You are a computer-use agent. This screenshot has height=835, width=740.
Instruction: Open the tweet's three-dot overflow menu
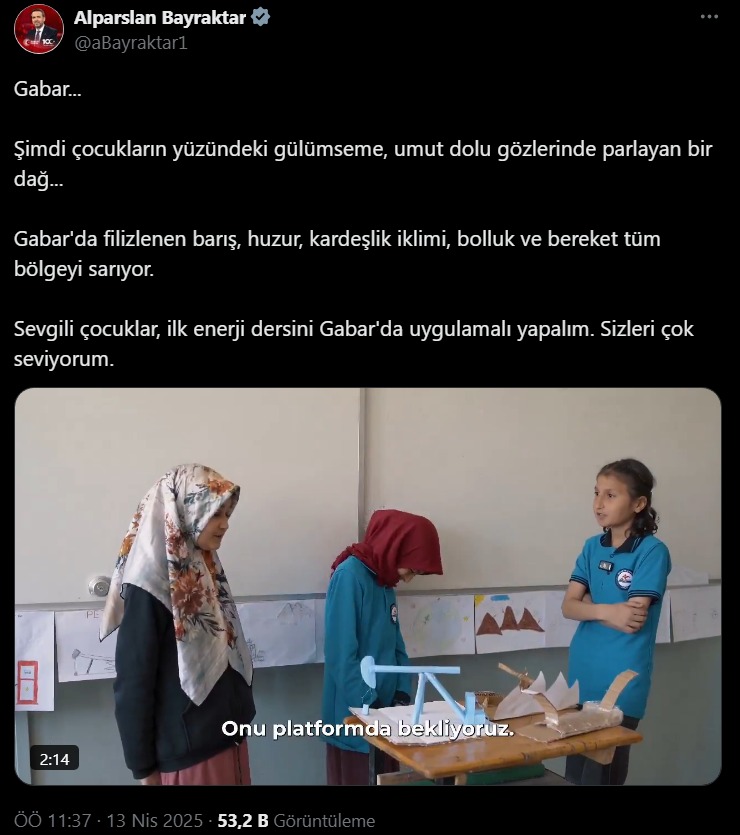[x=709, y=19]
